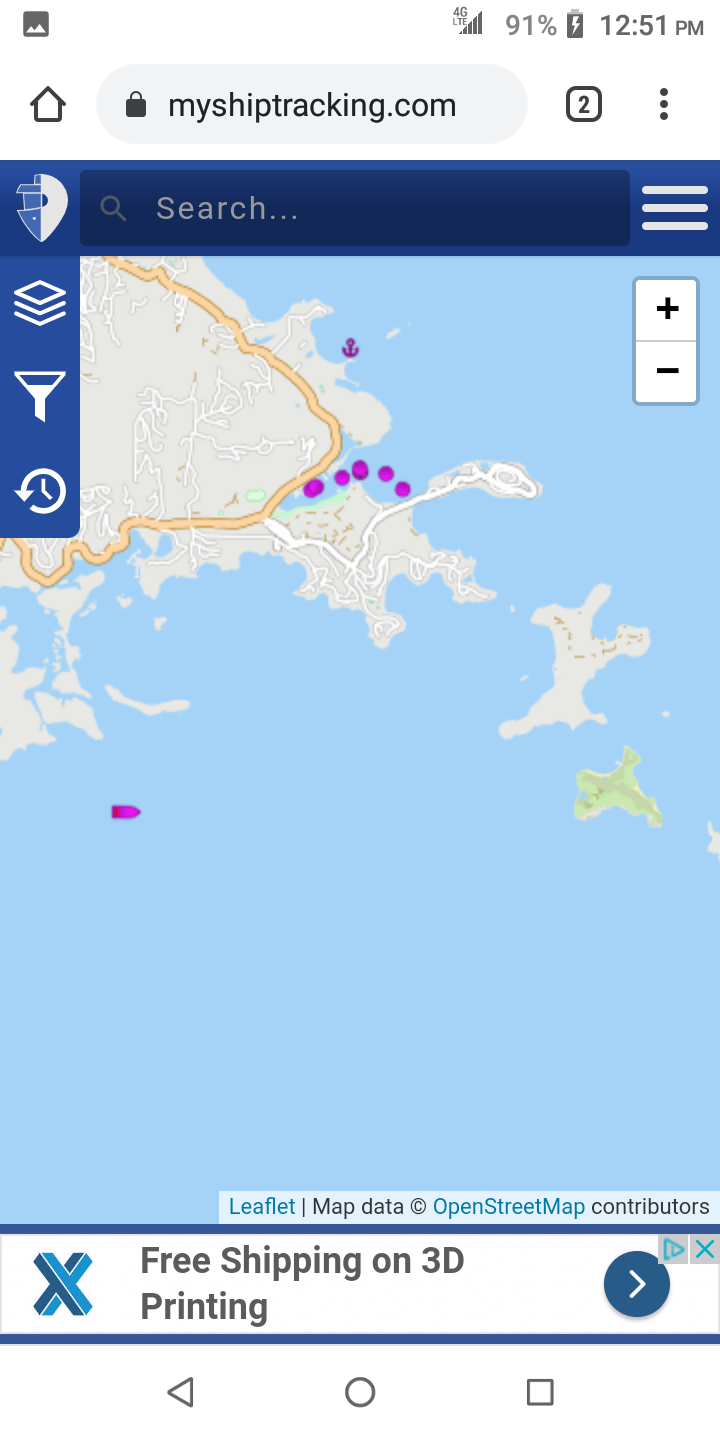Viewport: 720px width, 1440px height.
Task: Open the history tracking icon
Action: coord(40,491)
